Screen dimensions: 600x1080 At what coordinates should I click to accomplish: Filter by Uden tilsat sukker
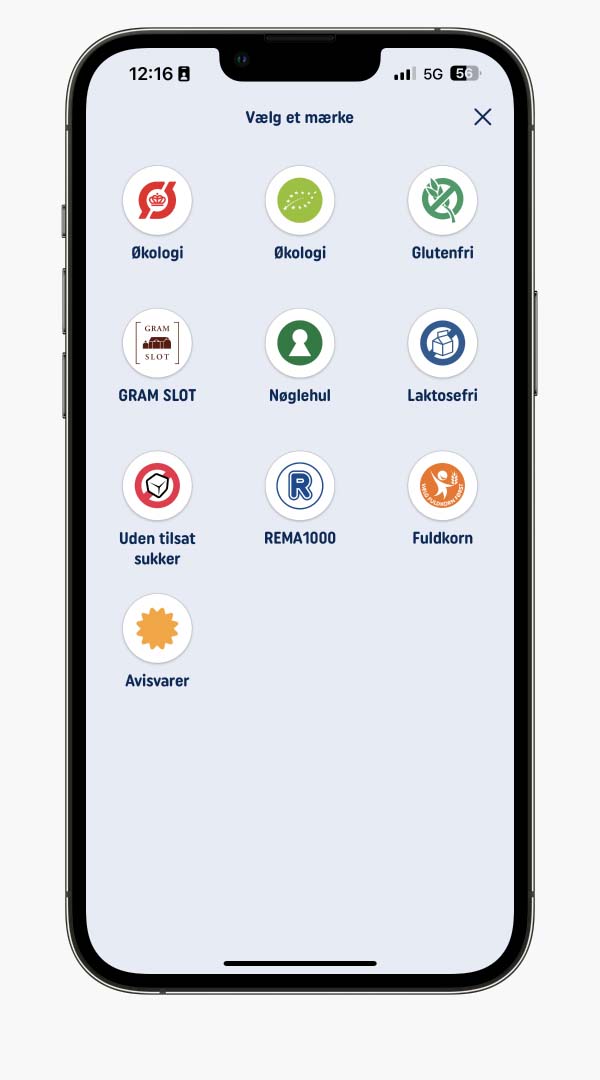(x=157, y=486)
